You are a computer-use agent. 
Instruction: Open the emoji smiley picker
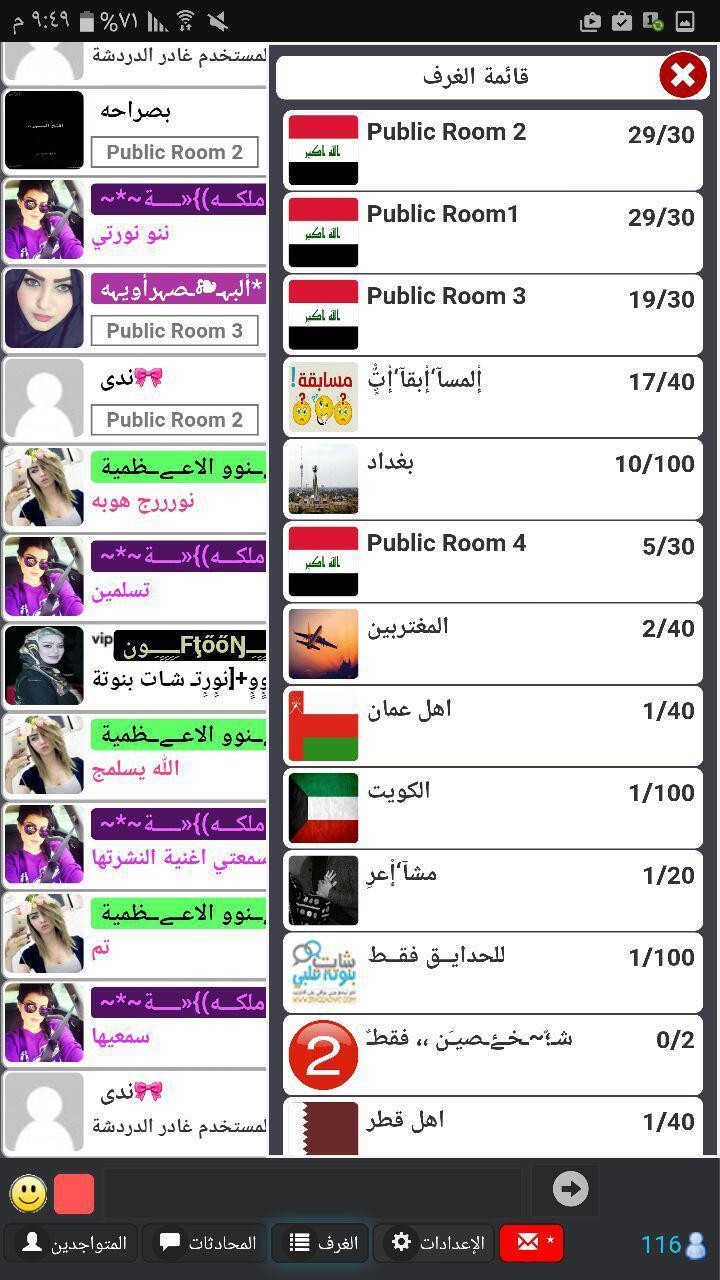coord(29,1192)
